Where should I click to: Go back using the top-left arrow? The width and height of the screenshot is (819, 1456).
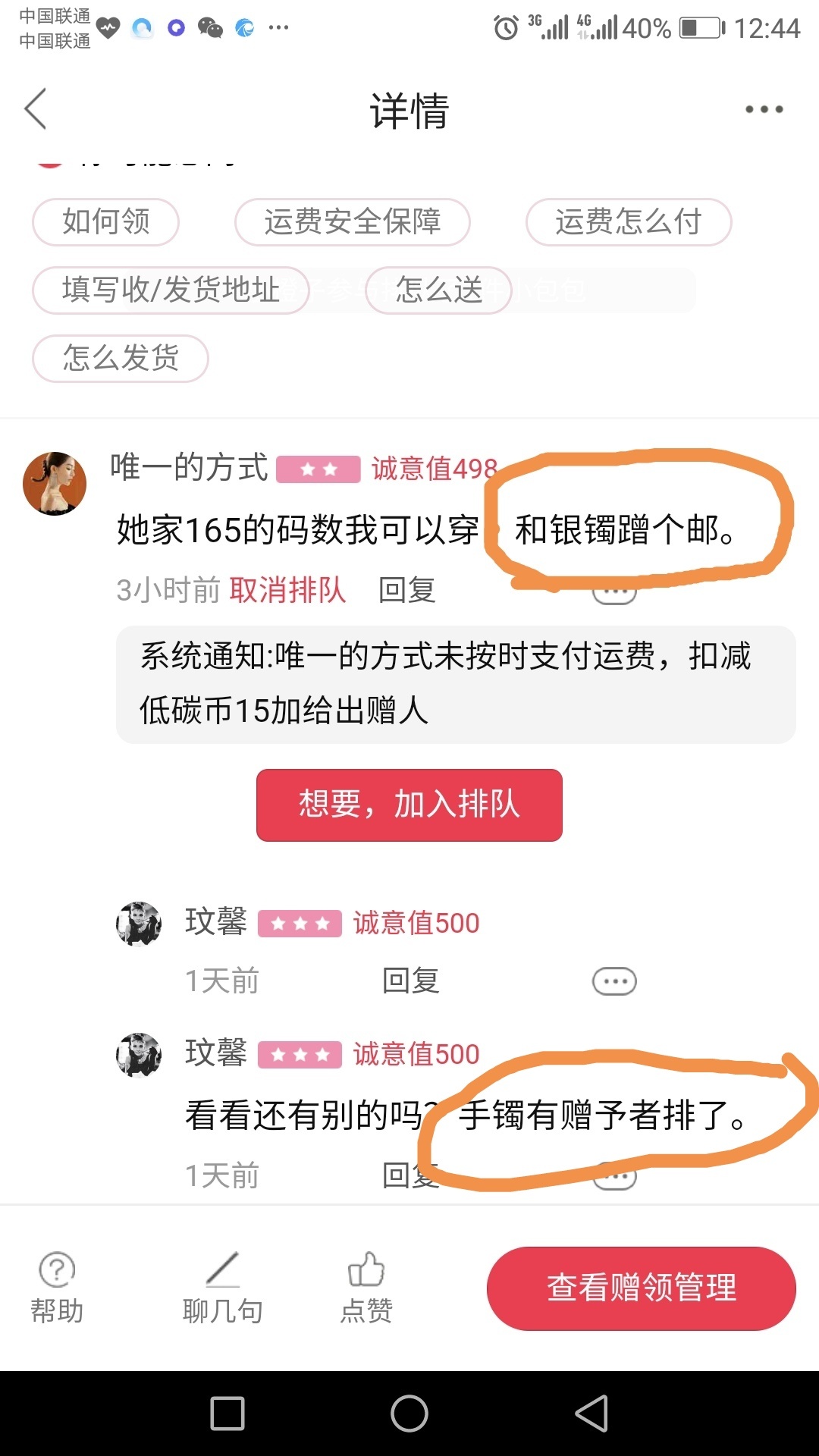(x=36, y=109)
